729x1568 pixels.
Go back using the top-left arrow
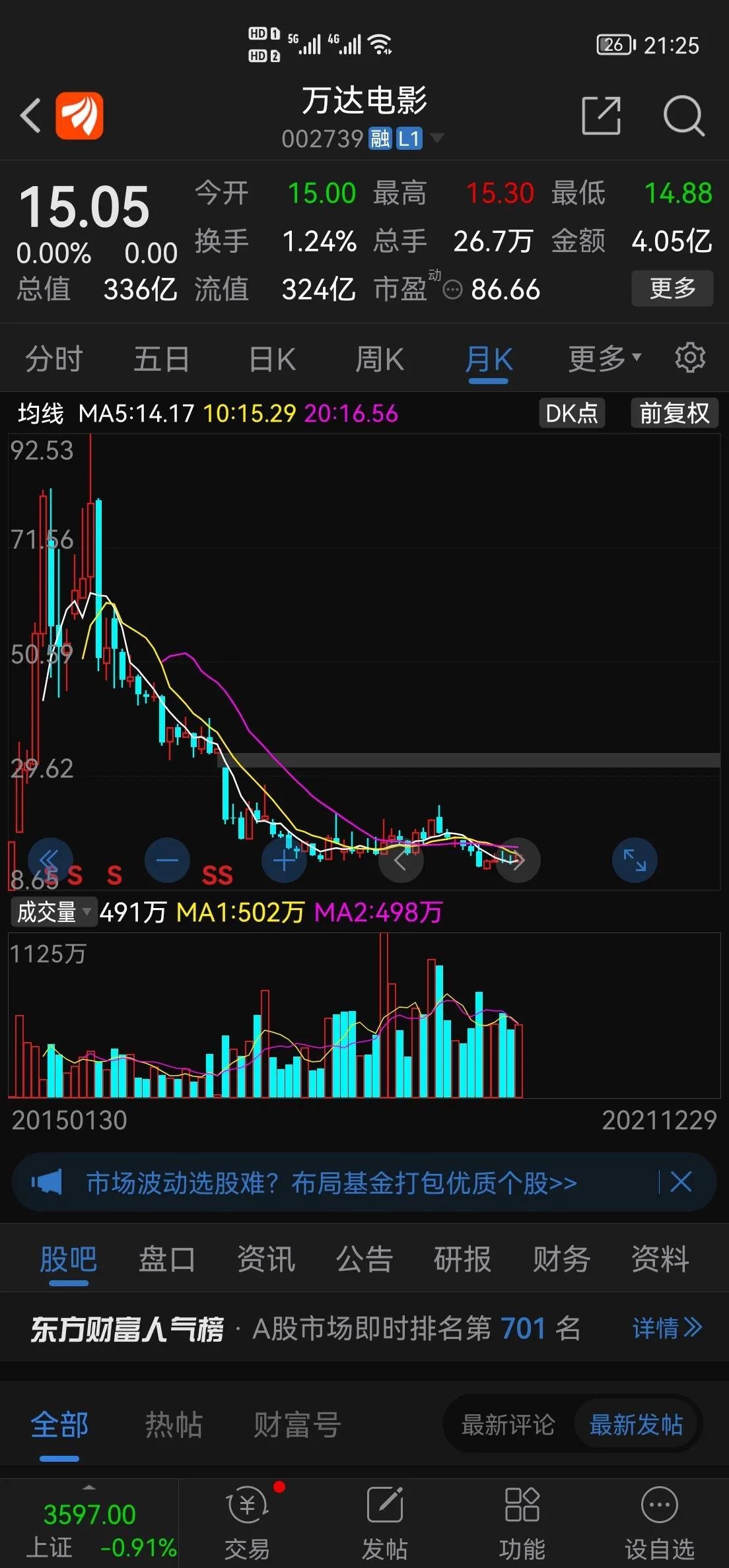tap(30, 116)
